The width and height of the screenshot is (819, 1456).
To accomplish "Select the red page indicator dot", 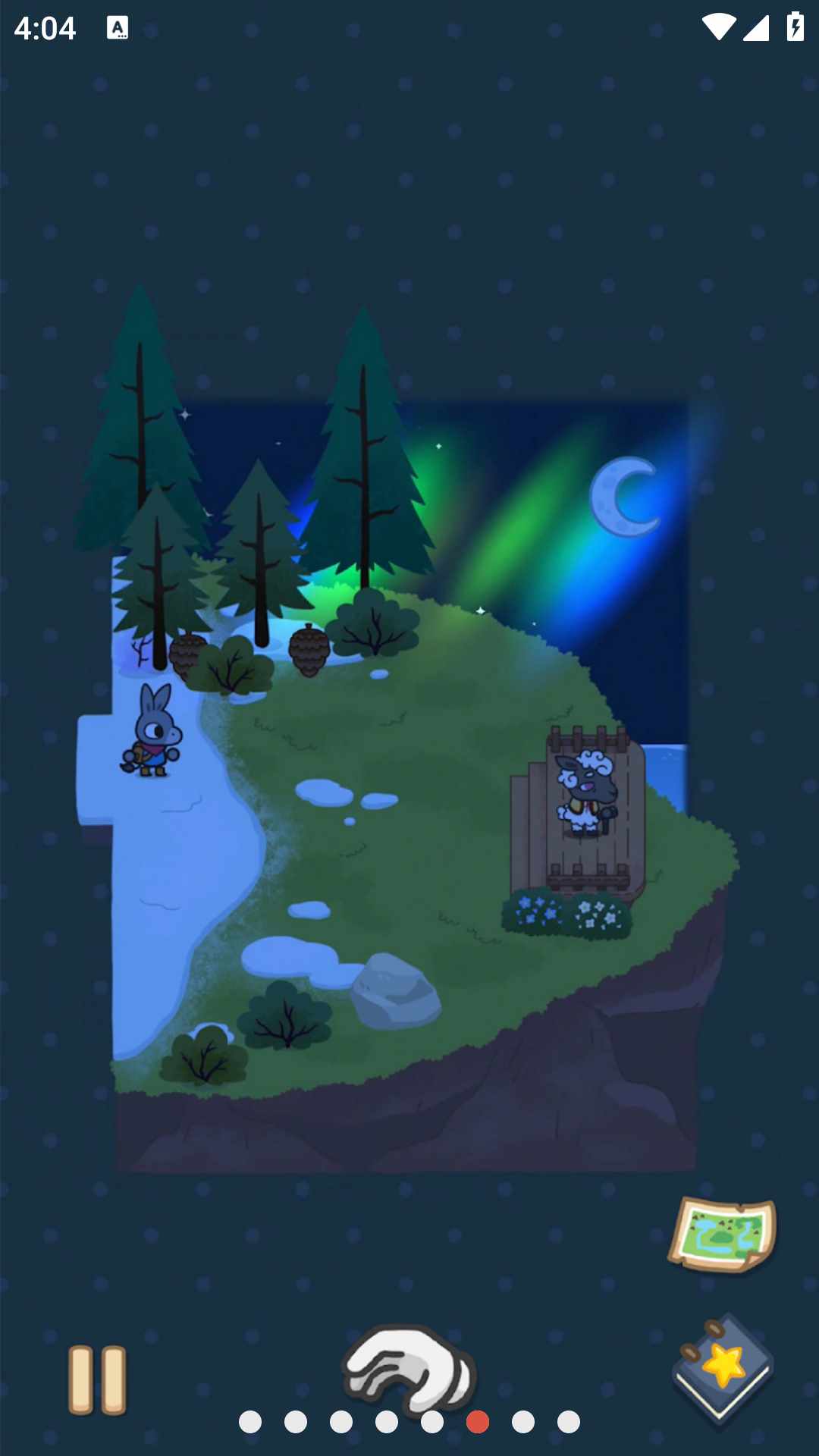I will pos(478,1422).
